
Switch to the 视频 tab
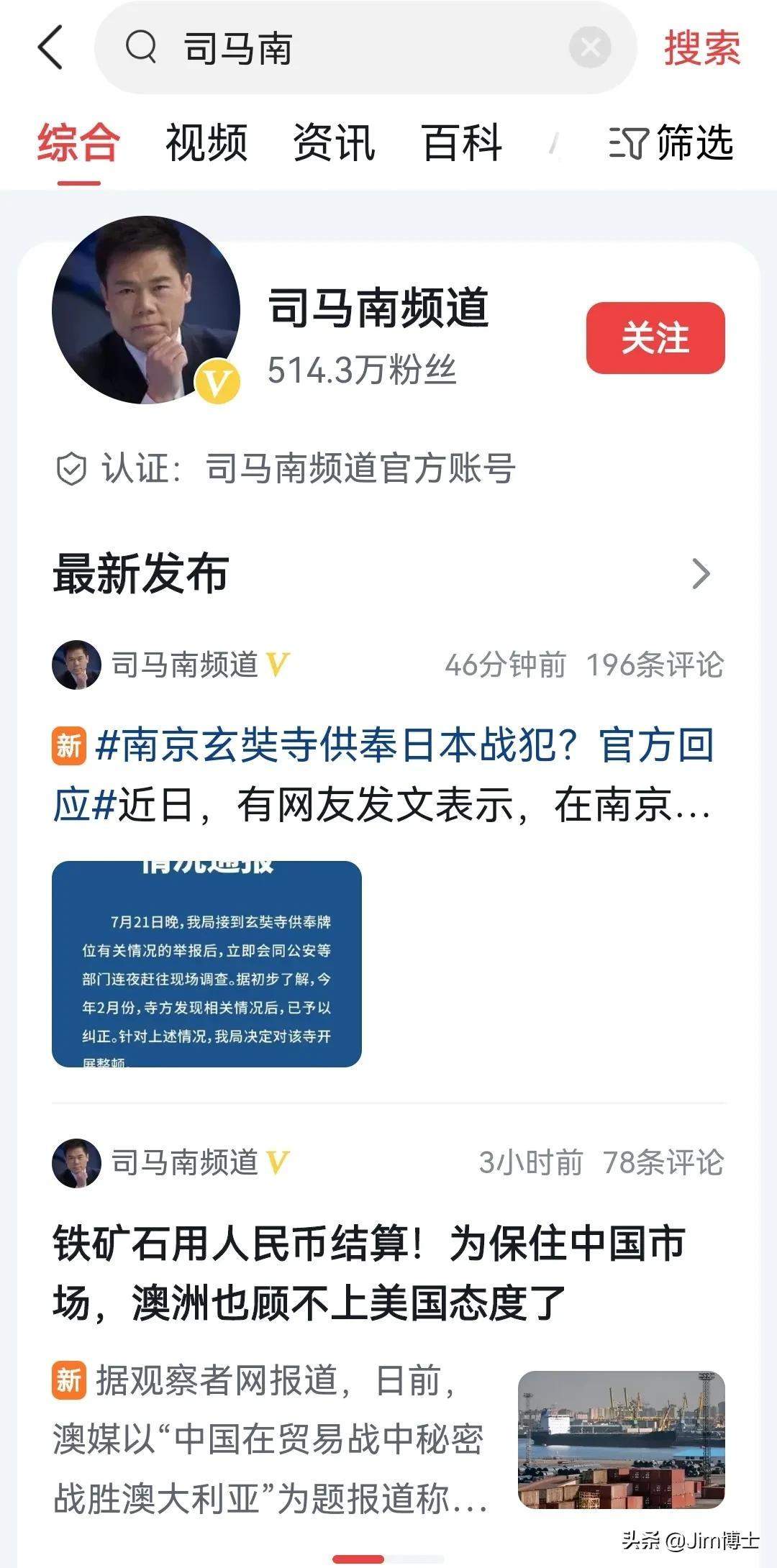tap(206, 142)
